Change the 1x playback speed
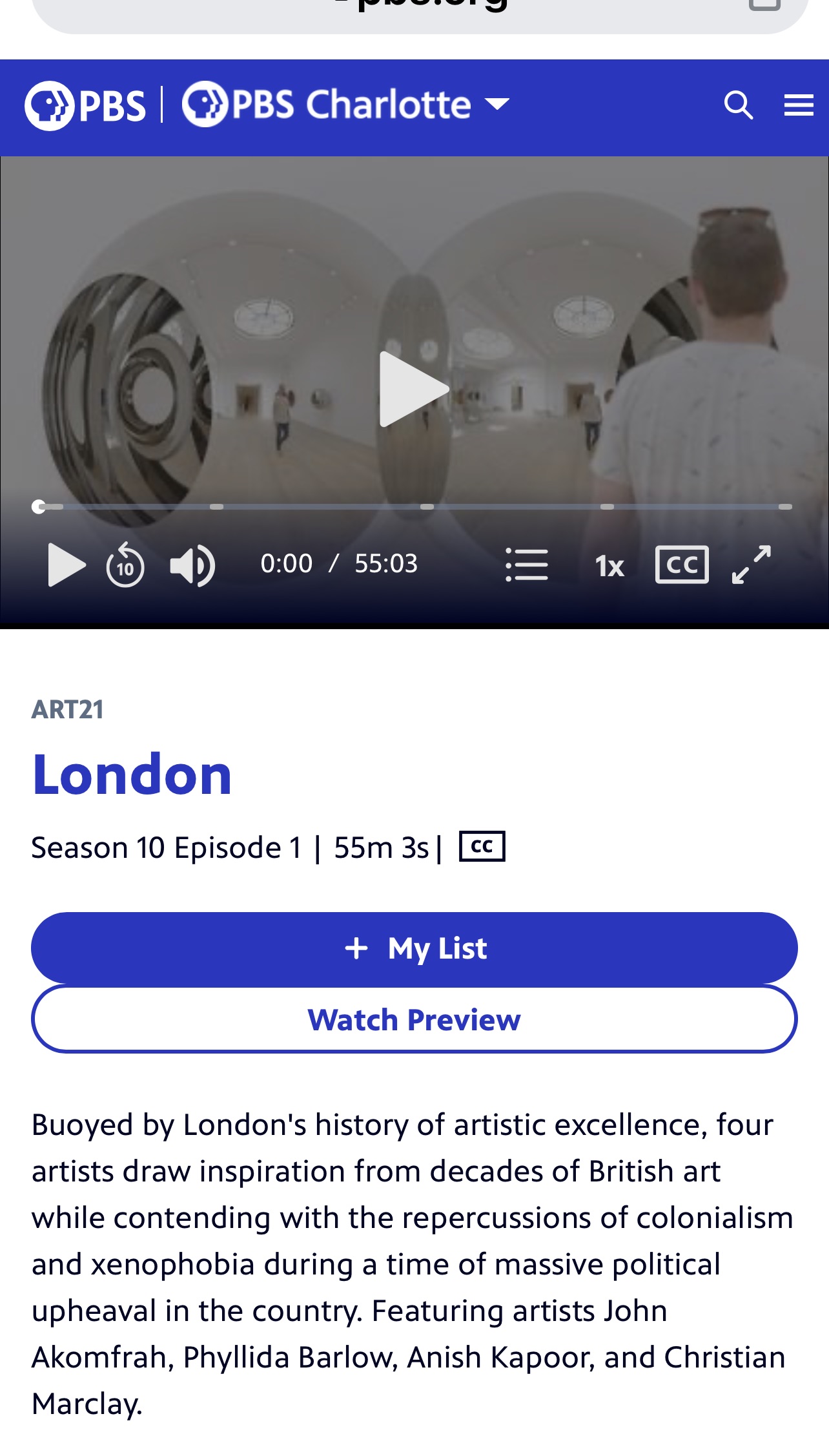Screen dimensions: 829x1456 click(609, 566)
